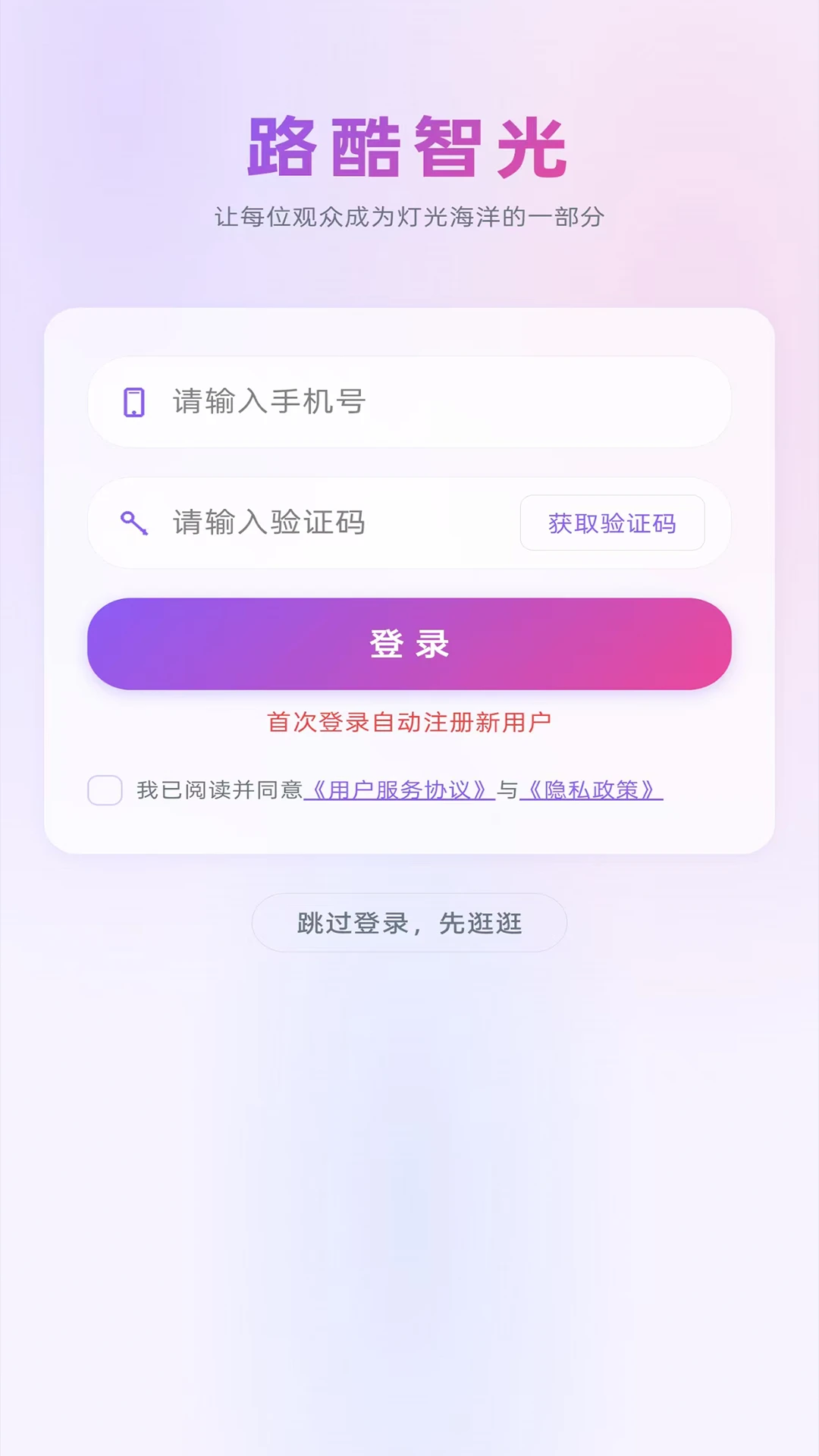Skip login via 跳过登录，先逛逛
Screen dimensions: 819x1456
[409, 923]
